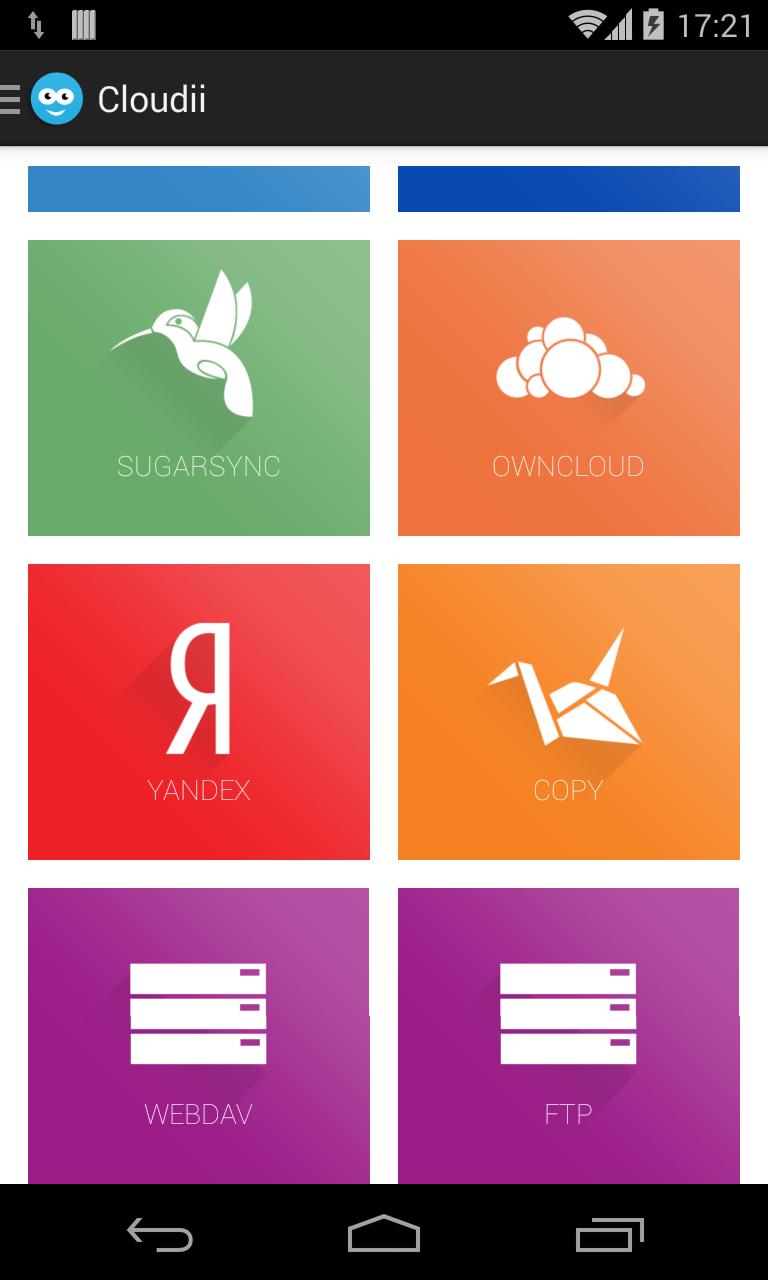Viewport: 768px width, 1280px height.
Task: Tap the YANDEX label on its tile
Action: [x=198, y=789]
